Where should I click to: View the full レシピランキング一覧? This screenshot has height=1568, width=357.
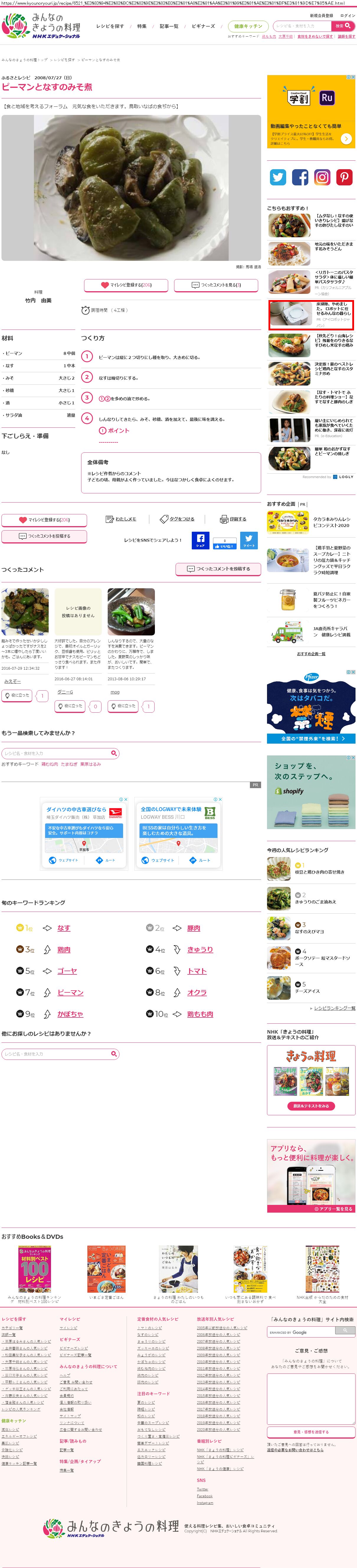[335, 1008]
